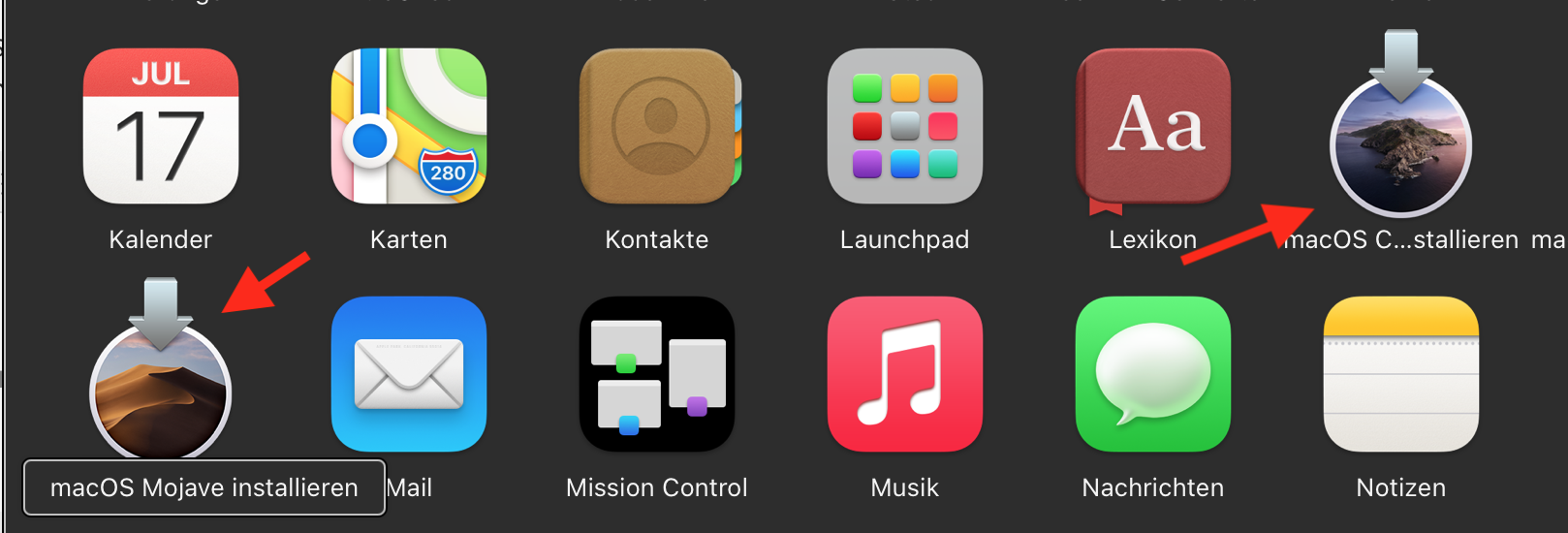1568x533 pixels.
Task: Open the Musik app
Action: tap(905, 374)
